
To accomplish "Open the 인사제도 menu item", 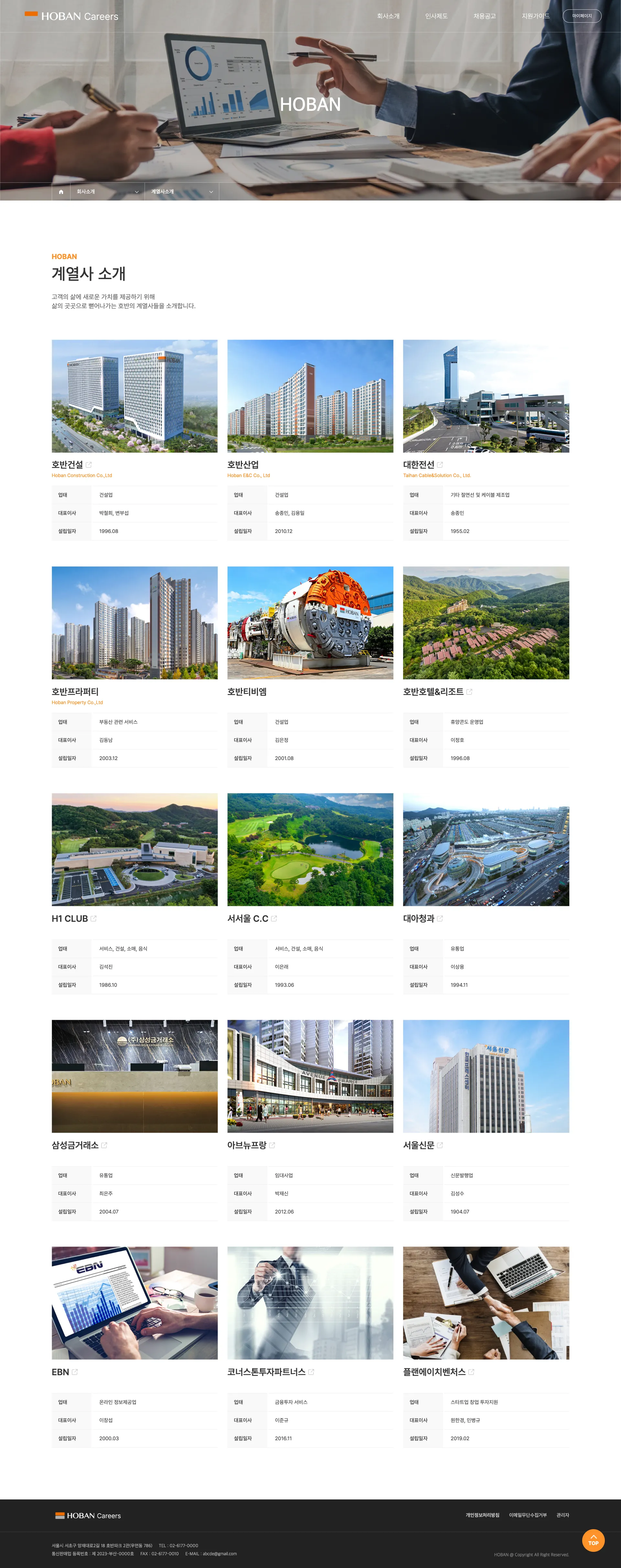I will [x=436, y=16].
